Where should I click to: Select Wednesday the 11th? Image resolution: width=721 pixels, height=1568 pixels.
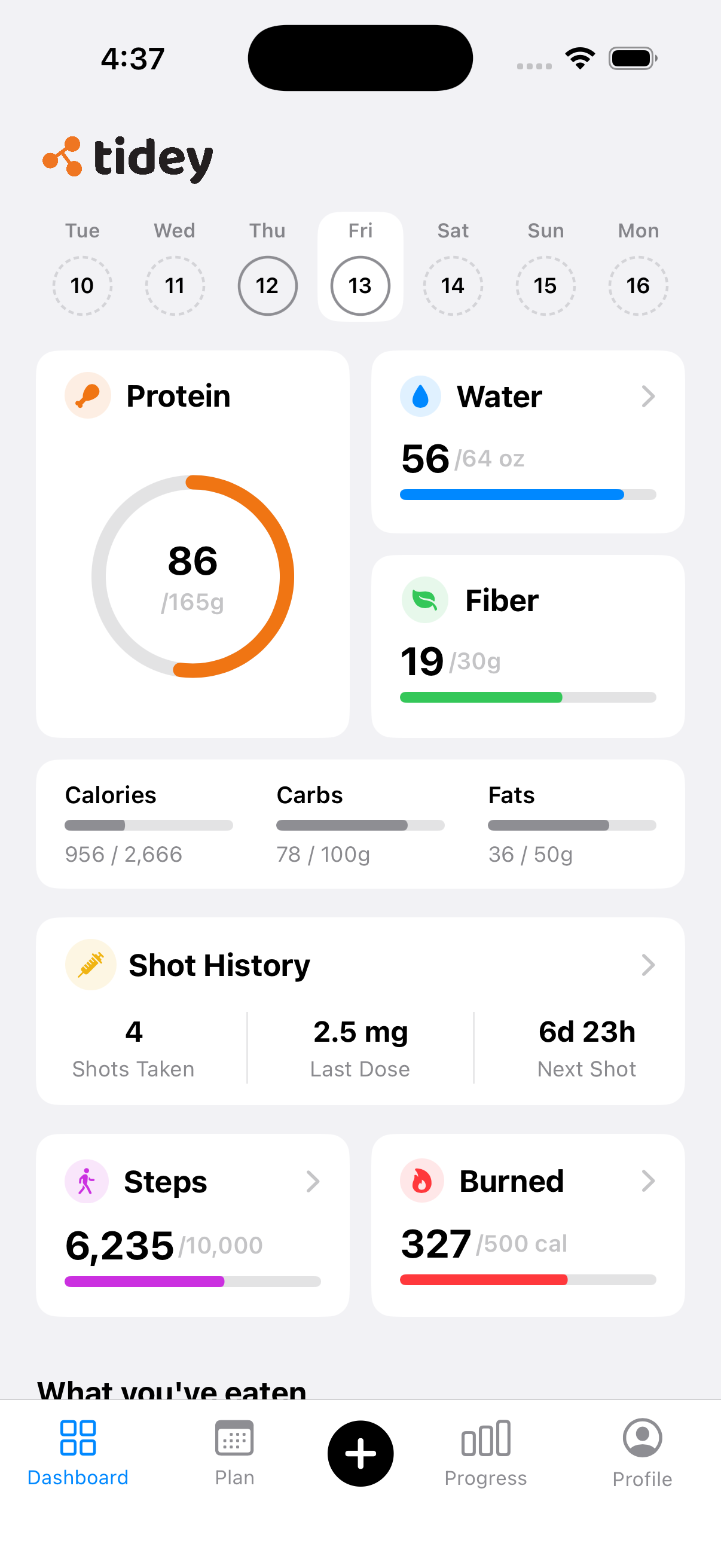tap(175, 285)
